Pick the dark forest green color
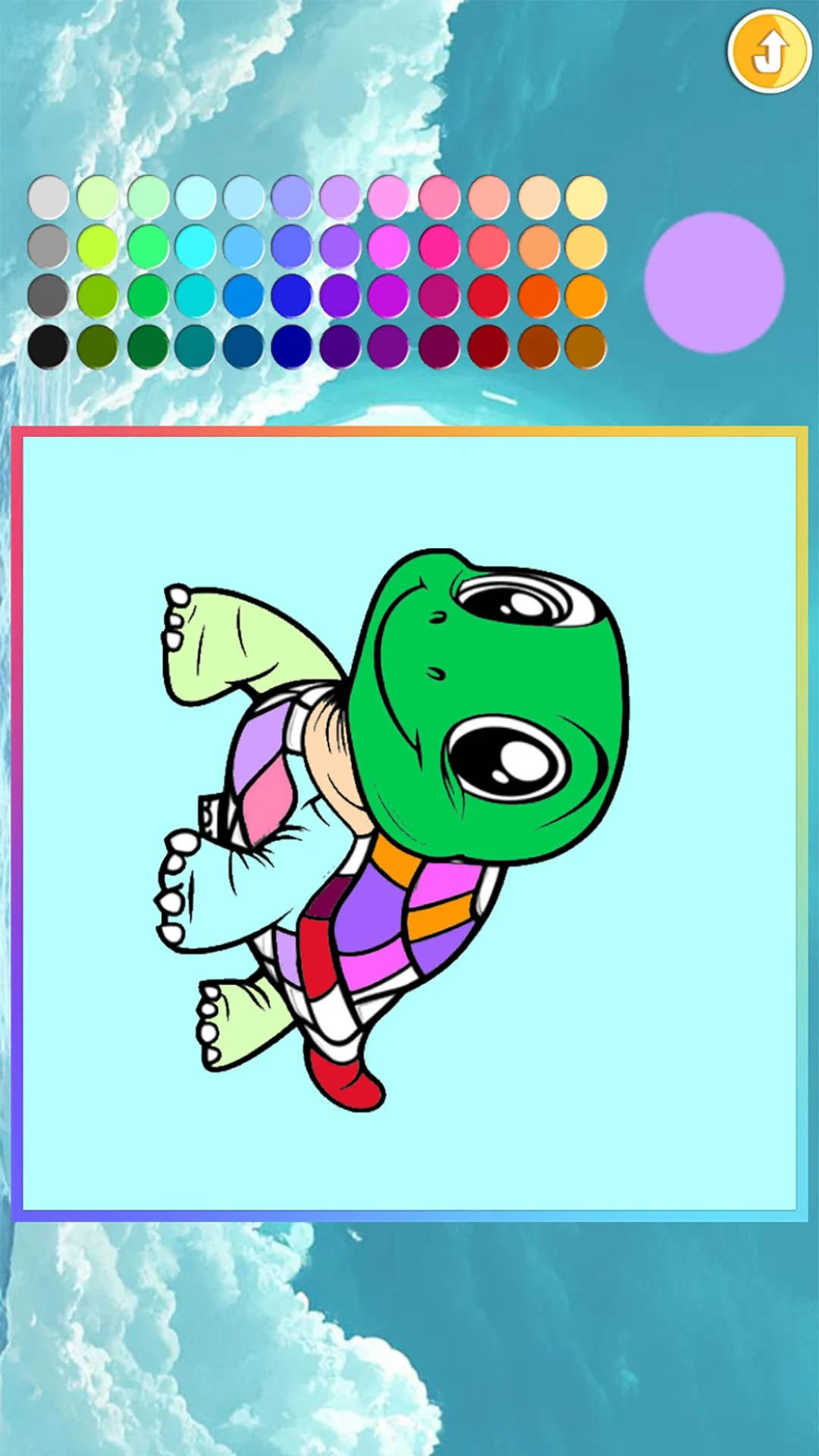Viewport: 819px width, 1456px height. [x=146, y=347]
